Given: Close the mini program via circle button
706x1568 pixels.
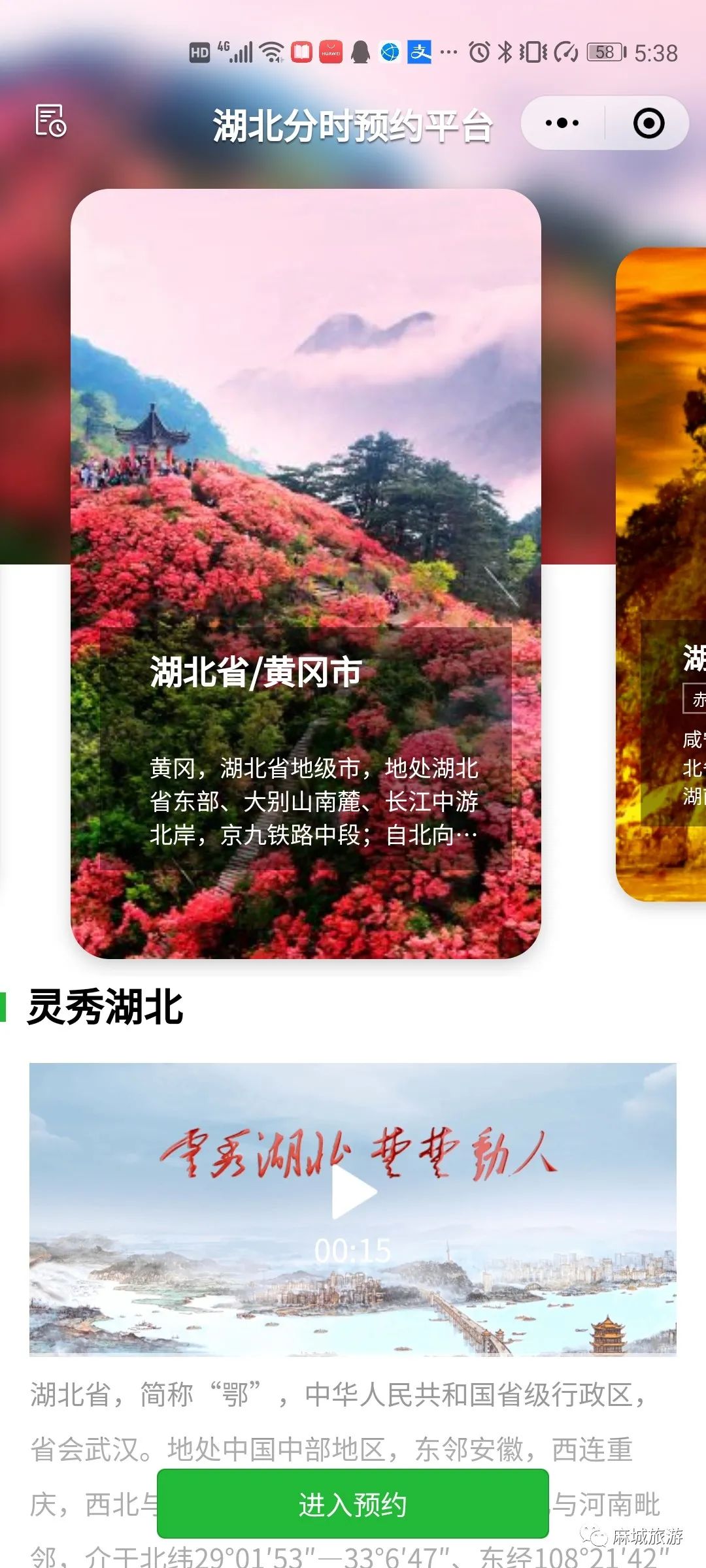Looking at the screenshot, I should (x=648, y=123).
